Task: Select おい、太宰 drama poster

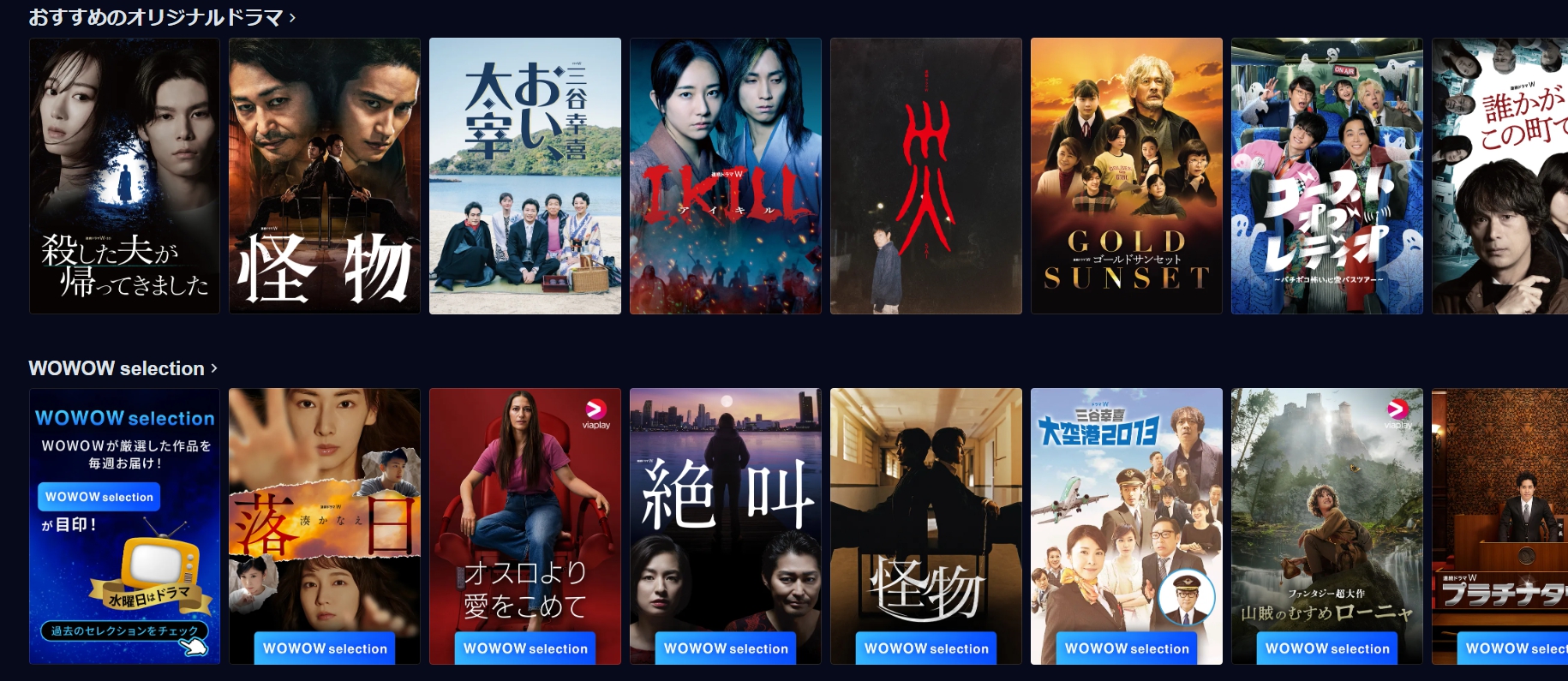Action: coord(524,176)
